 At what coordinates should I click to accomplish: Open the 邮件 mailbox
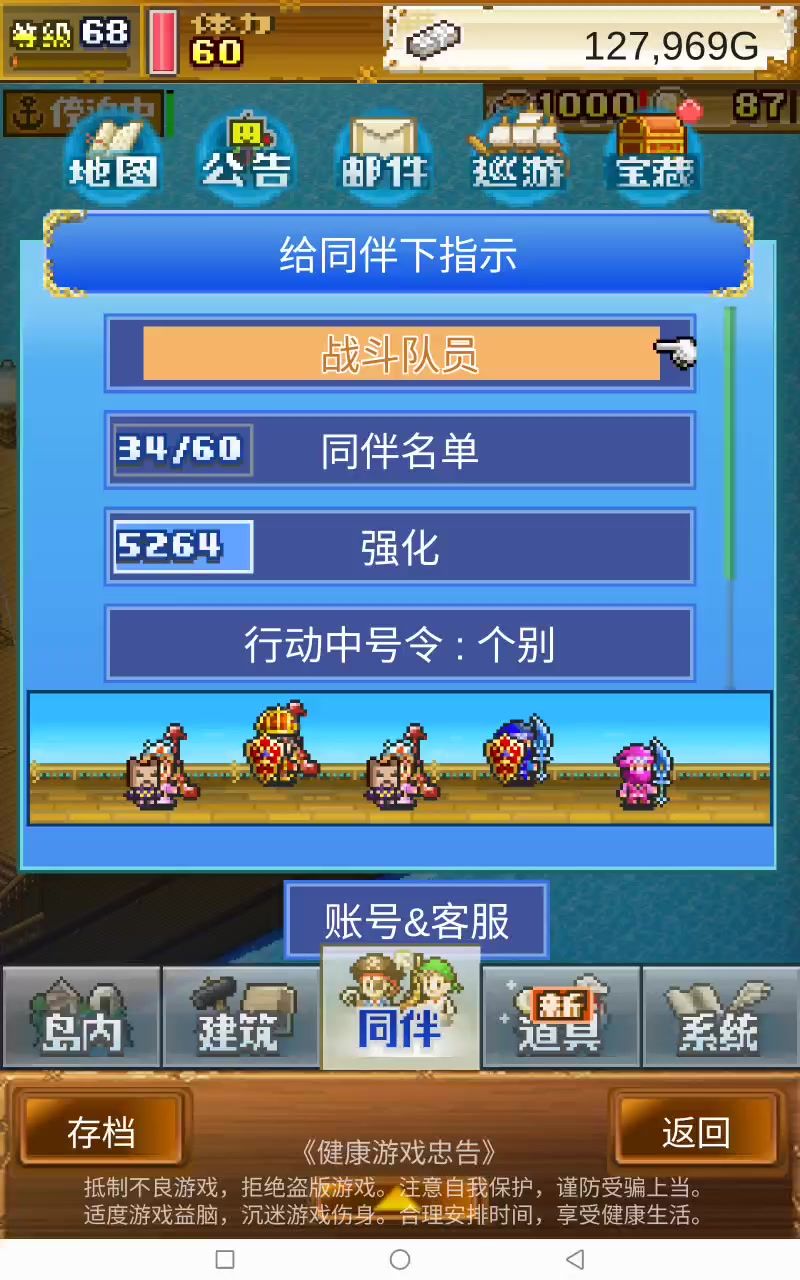(384, 155)
